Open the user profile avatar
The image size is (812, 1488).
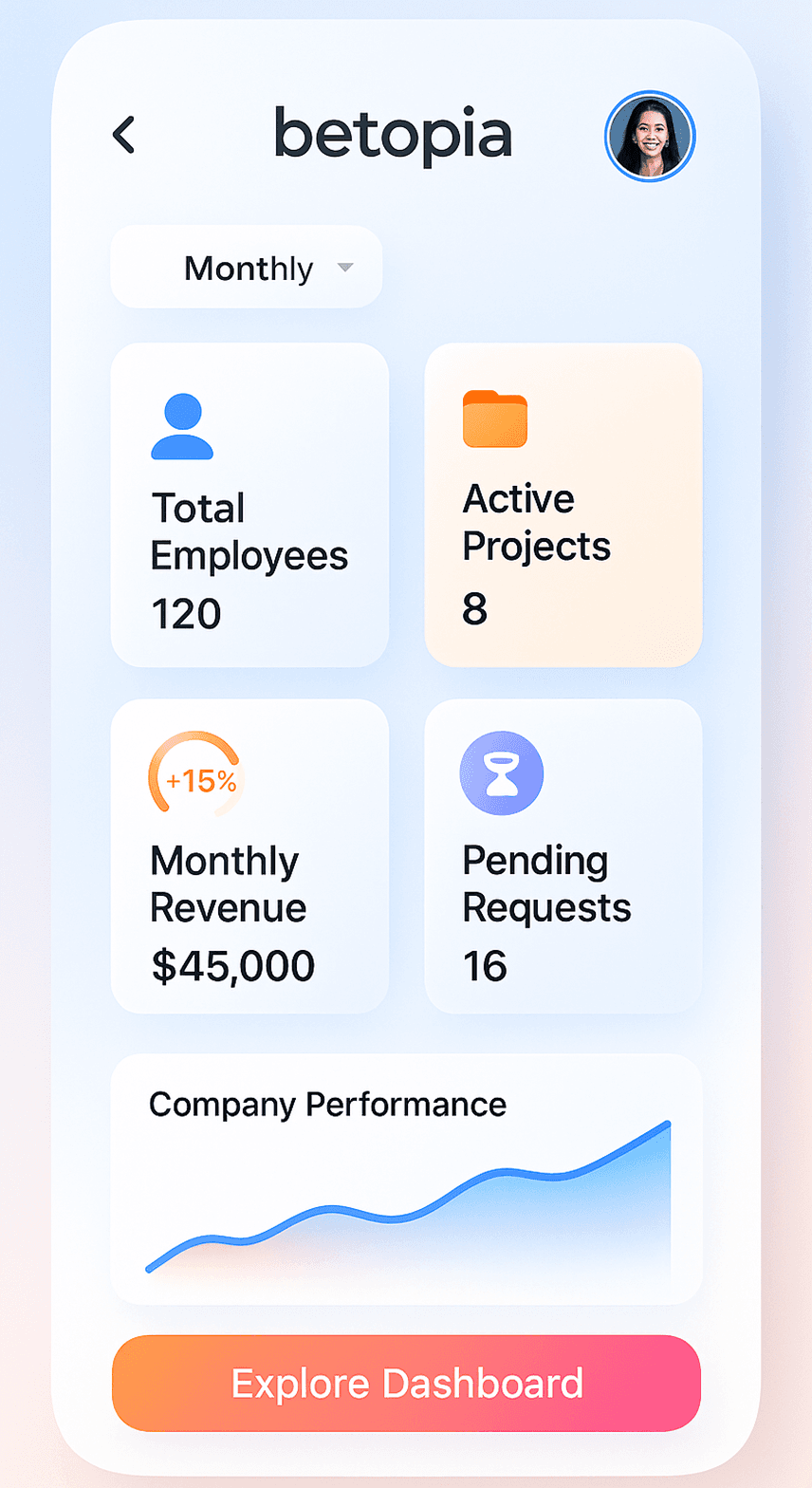(x=650, y=137)
